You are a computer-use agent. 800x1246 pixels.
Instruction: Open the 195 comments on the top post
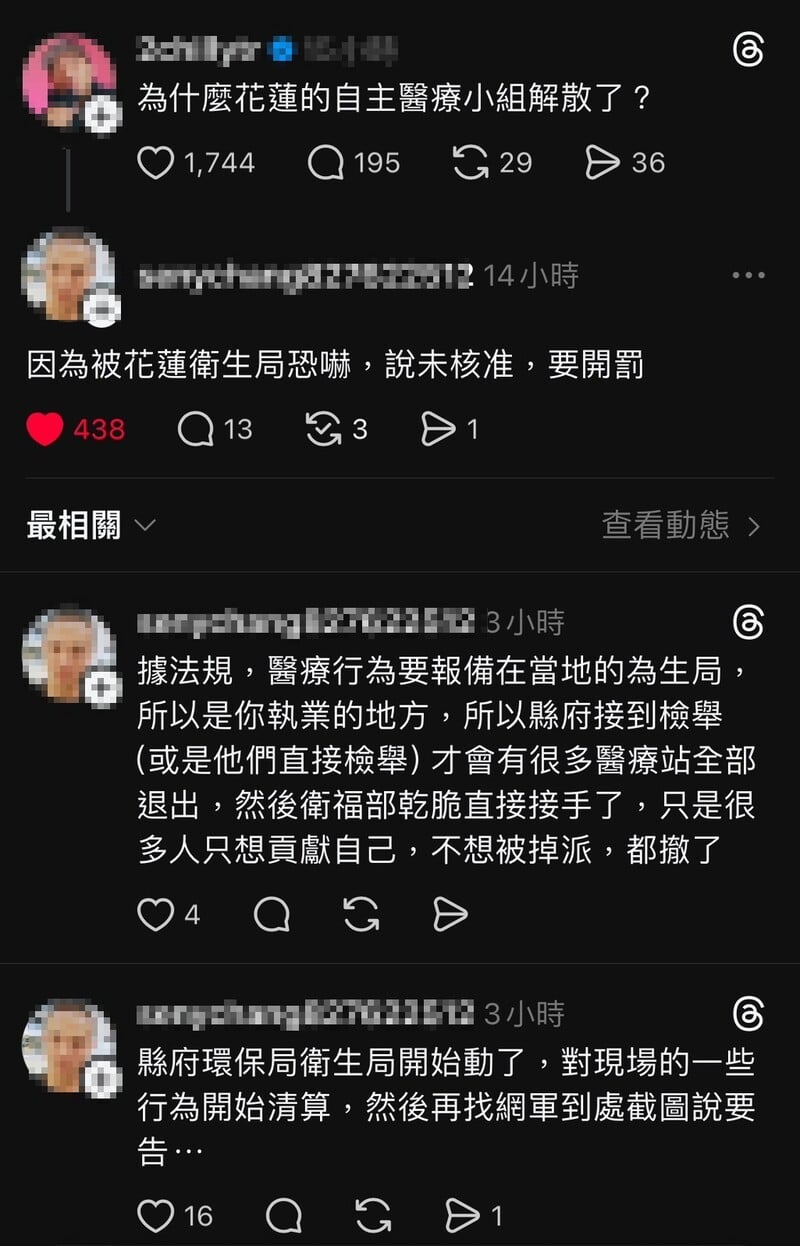326,162
